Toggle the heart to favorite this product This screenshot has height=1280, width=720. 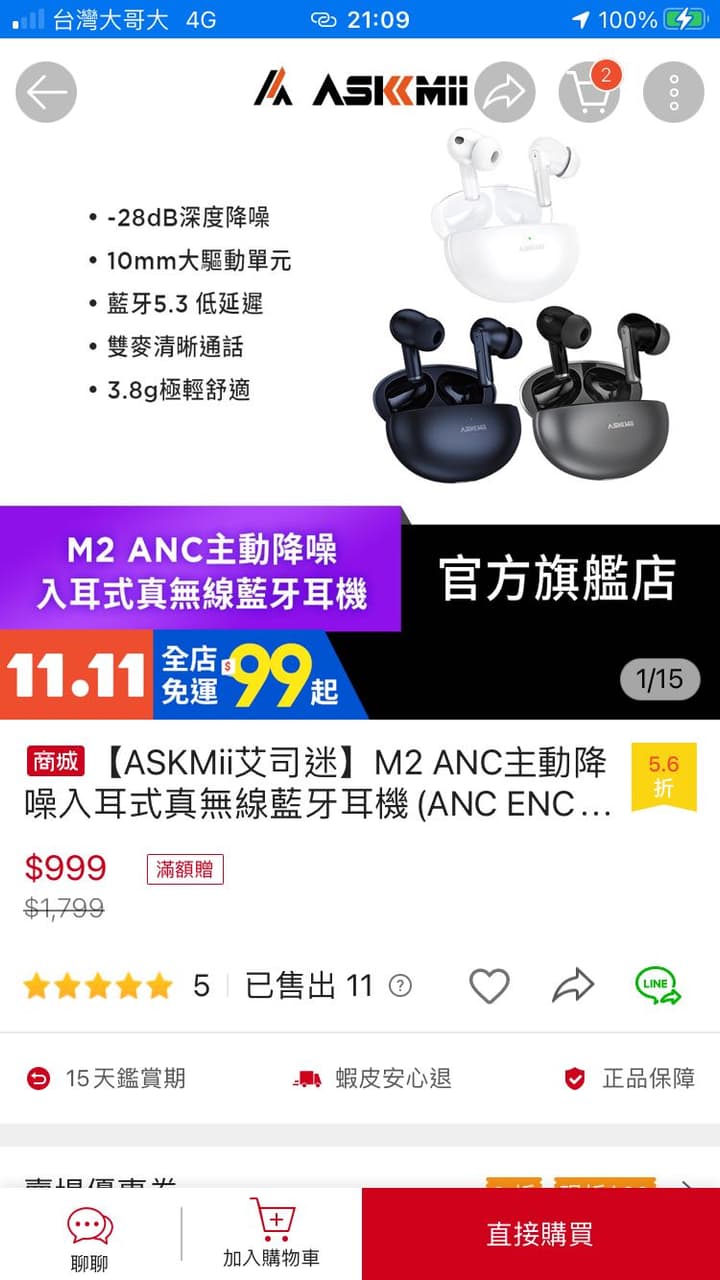[x=489, y=985]
